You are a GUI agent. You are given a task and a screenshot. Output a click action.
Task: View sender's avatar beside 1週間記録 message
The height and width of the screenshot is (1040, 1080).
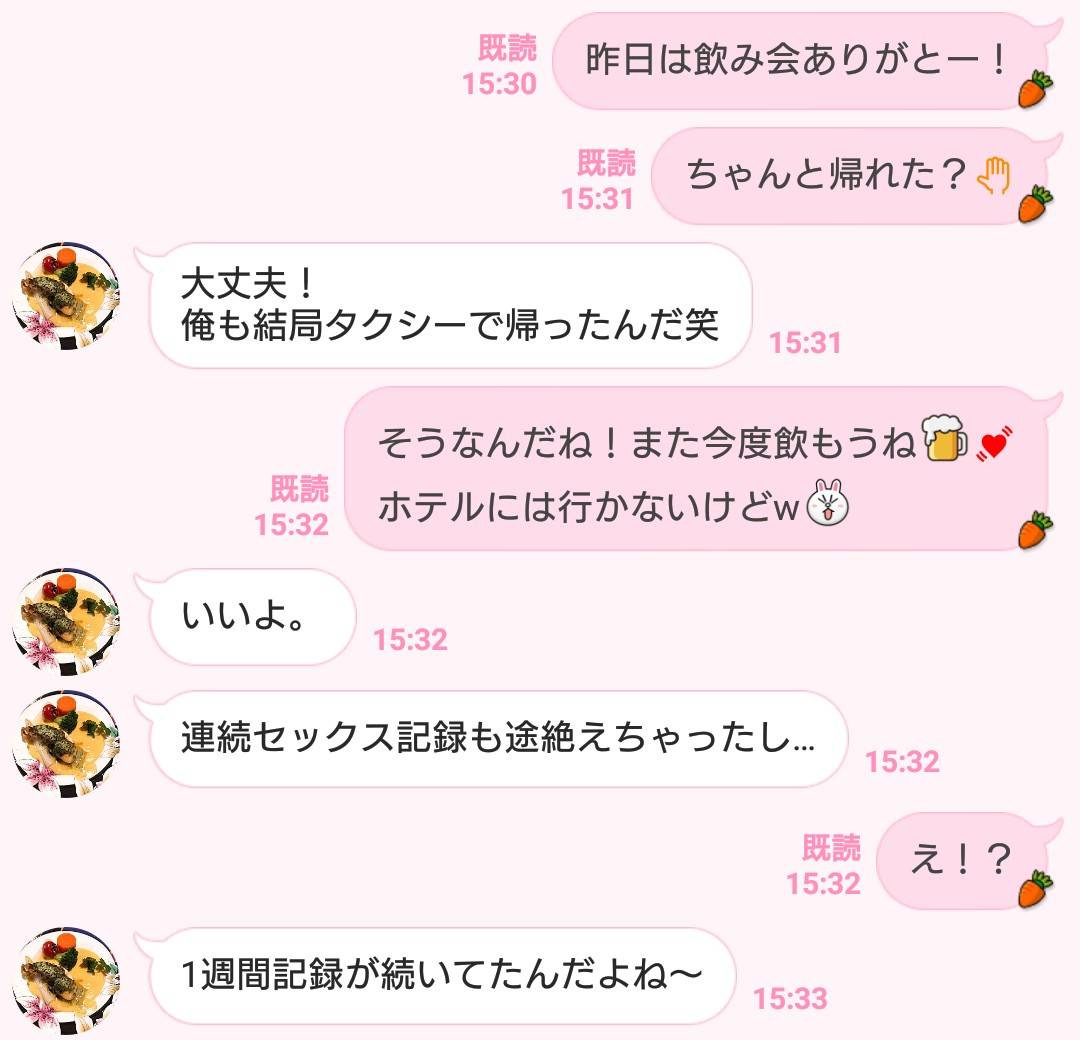pyautogui.click(x=66, y=980)
